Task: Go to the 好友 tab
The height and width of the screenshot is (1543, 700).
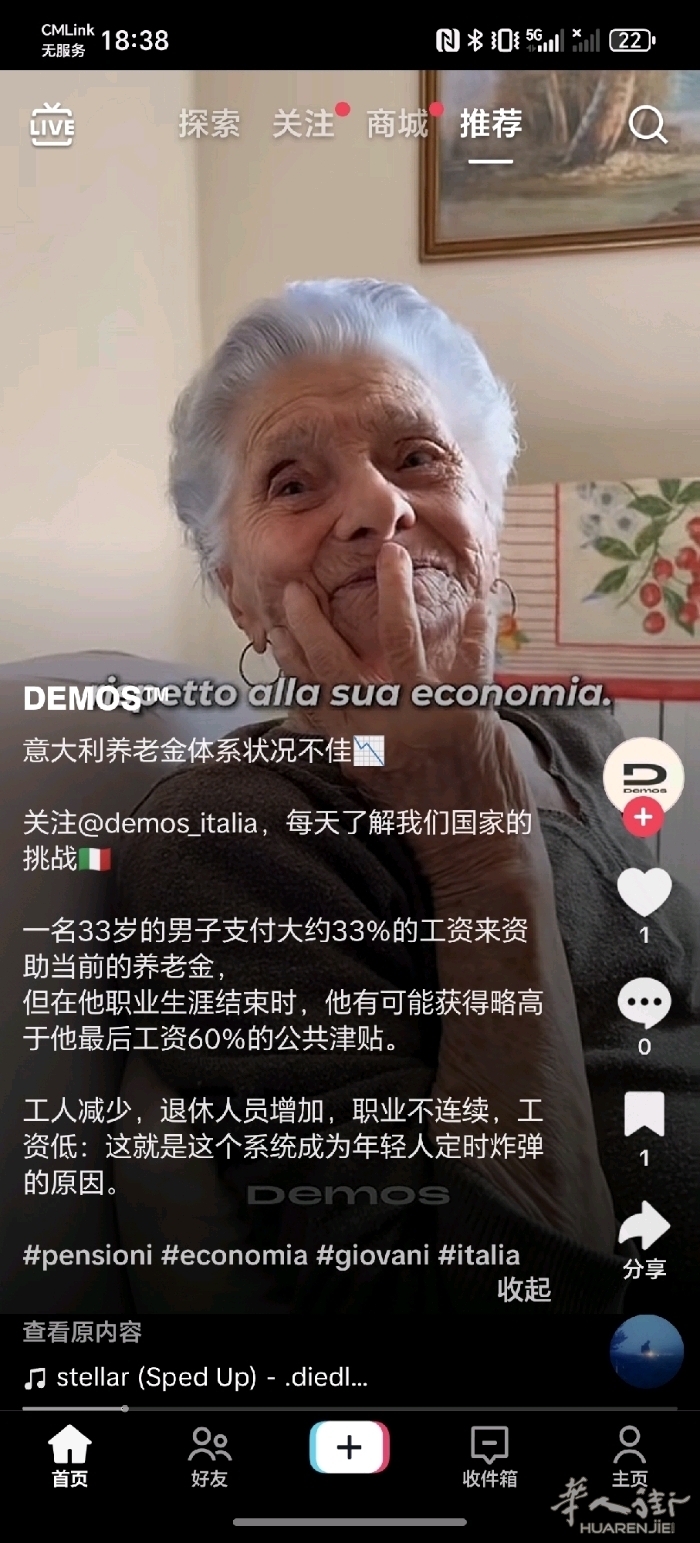Action: tap(210, 1457)
